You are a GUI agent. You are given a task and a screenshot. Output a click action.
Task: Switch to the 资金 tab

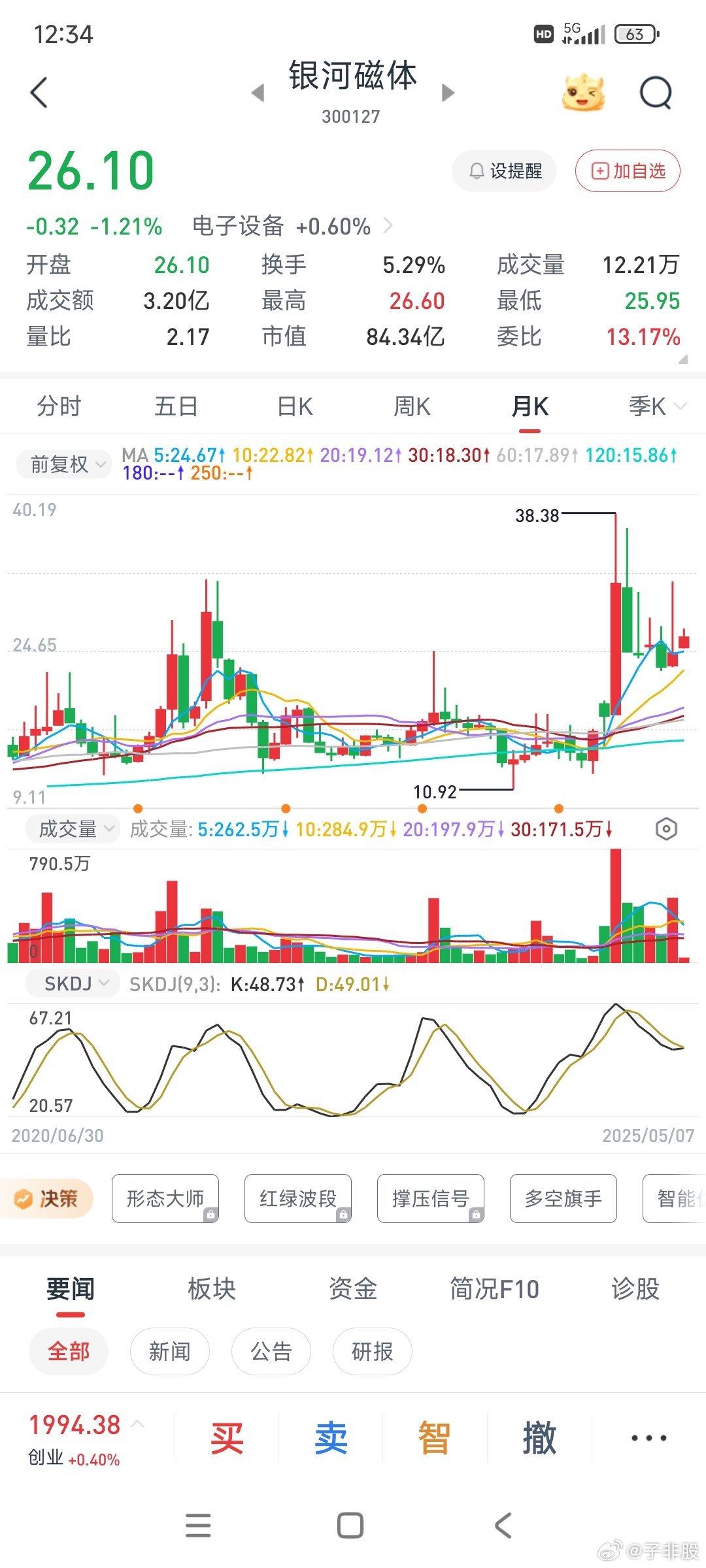click(x=353, y=1289)
